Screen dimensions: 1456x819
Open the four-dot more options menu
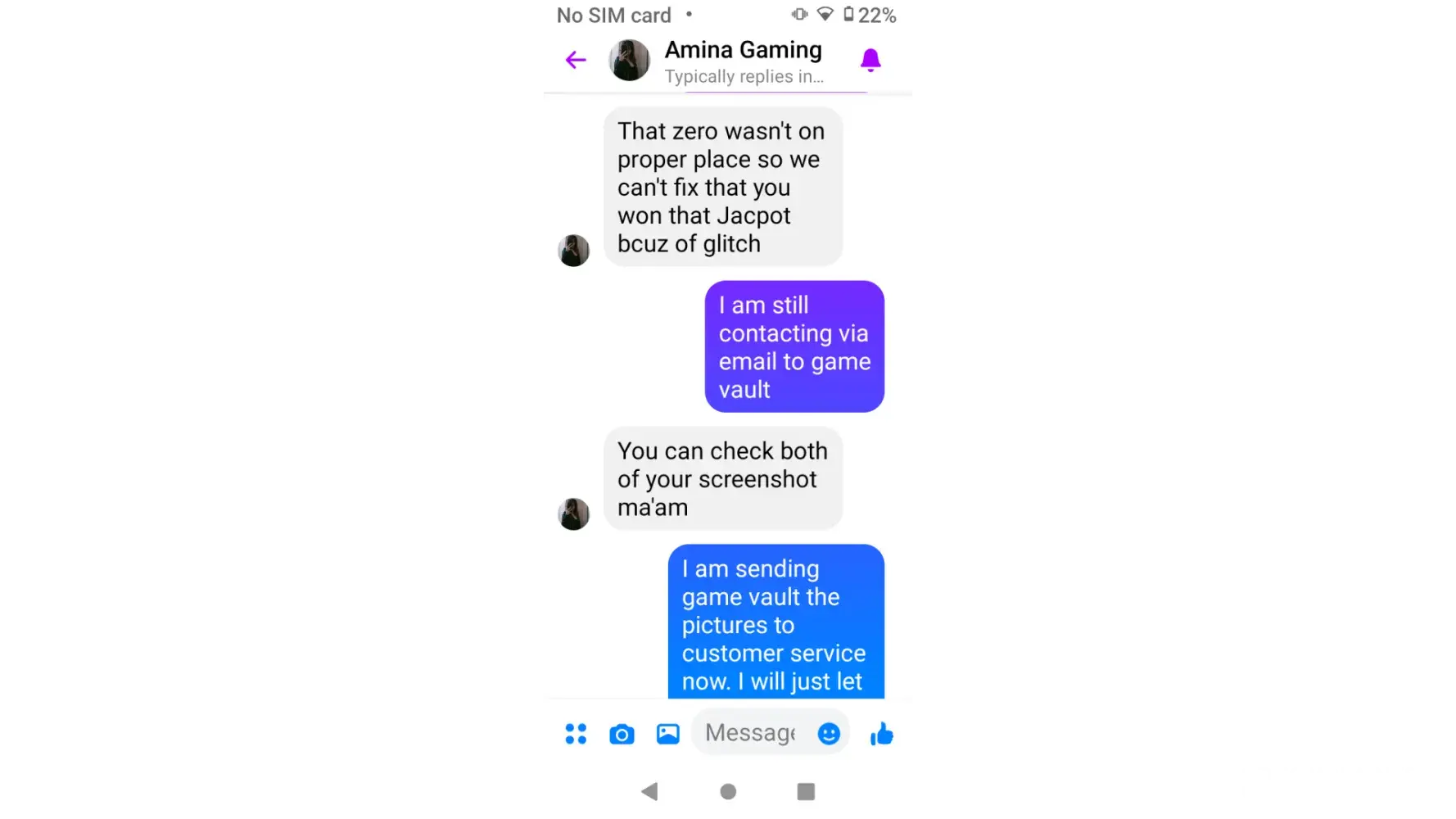576,734
